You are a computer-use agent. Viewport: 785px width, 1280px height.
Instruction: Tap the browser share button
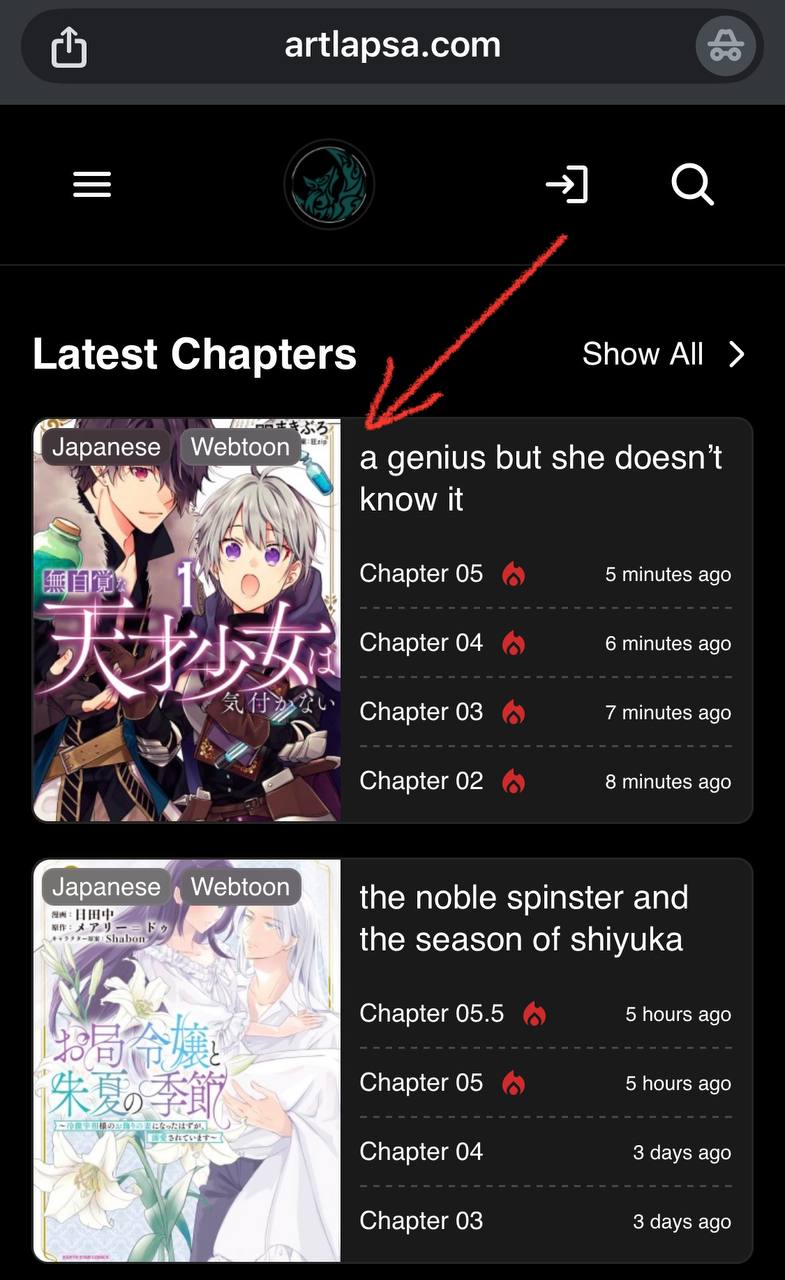pos(68,46)
